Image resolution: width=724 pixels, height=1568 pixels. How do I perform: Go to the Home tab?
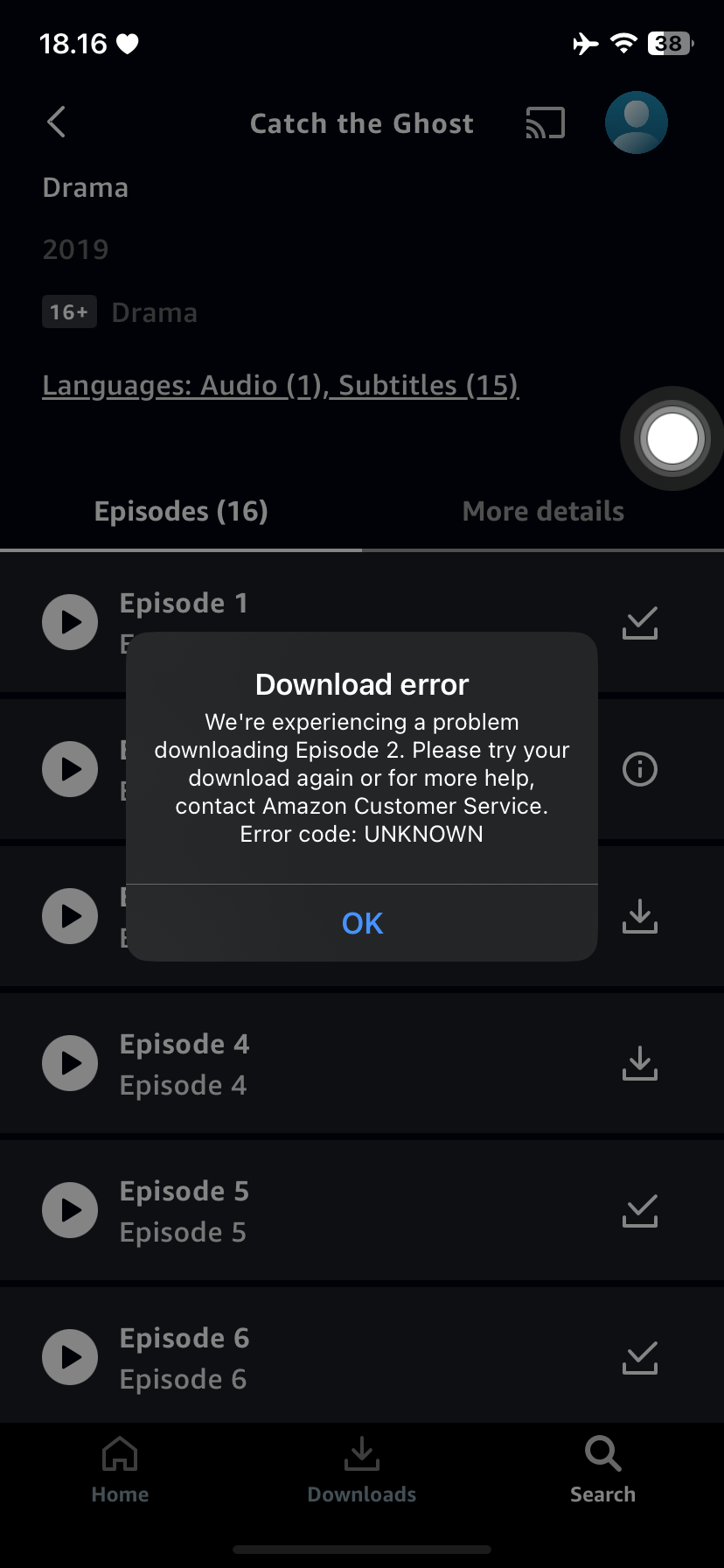[120, 1470]
